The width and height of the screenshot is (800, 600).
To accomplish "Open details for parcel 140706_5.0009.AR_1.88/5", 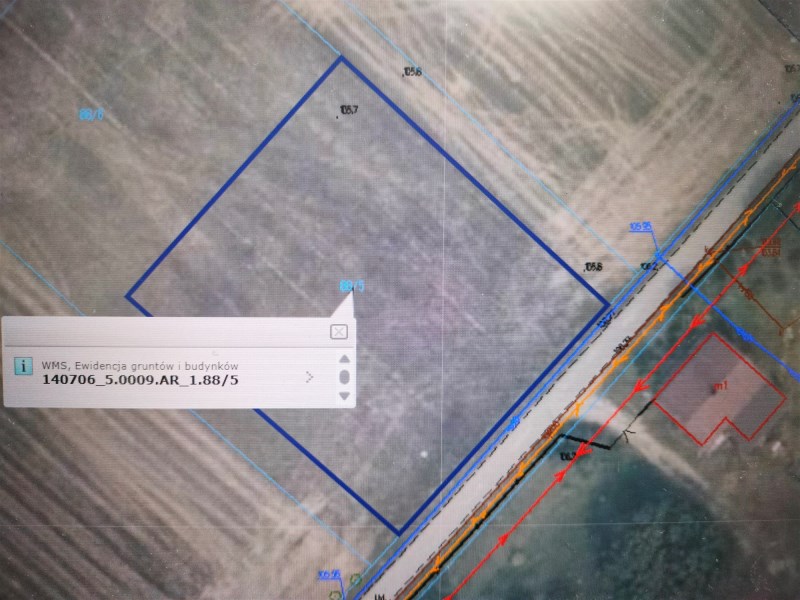I will point(309,377).
